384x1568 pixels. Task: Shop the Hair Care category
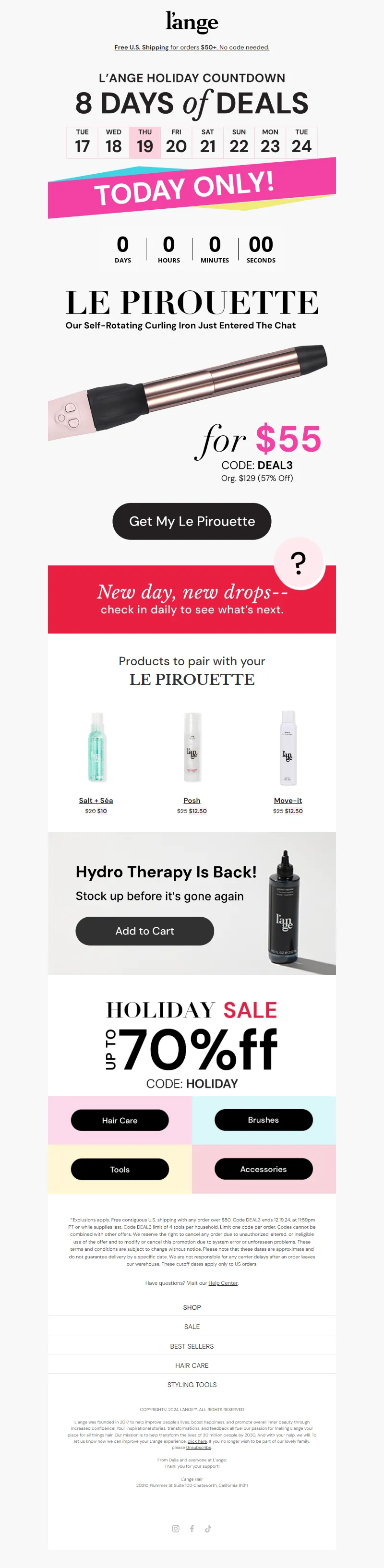tap(120, 1120)
